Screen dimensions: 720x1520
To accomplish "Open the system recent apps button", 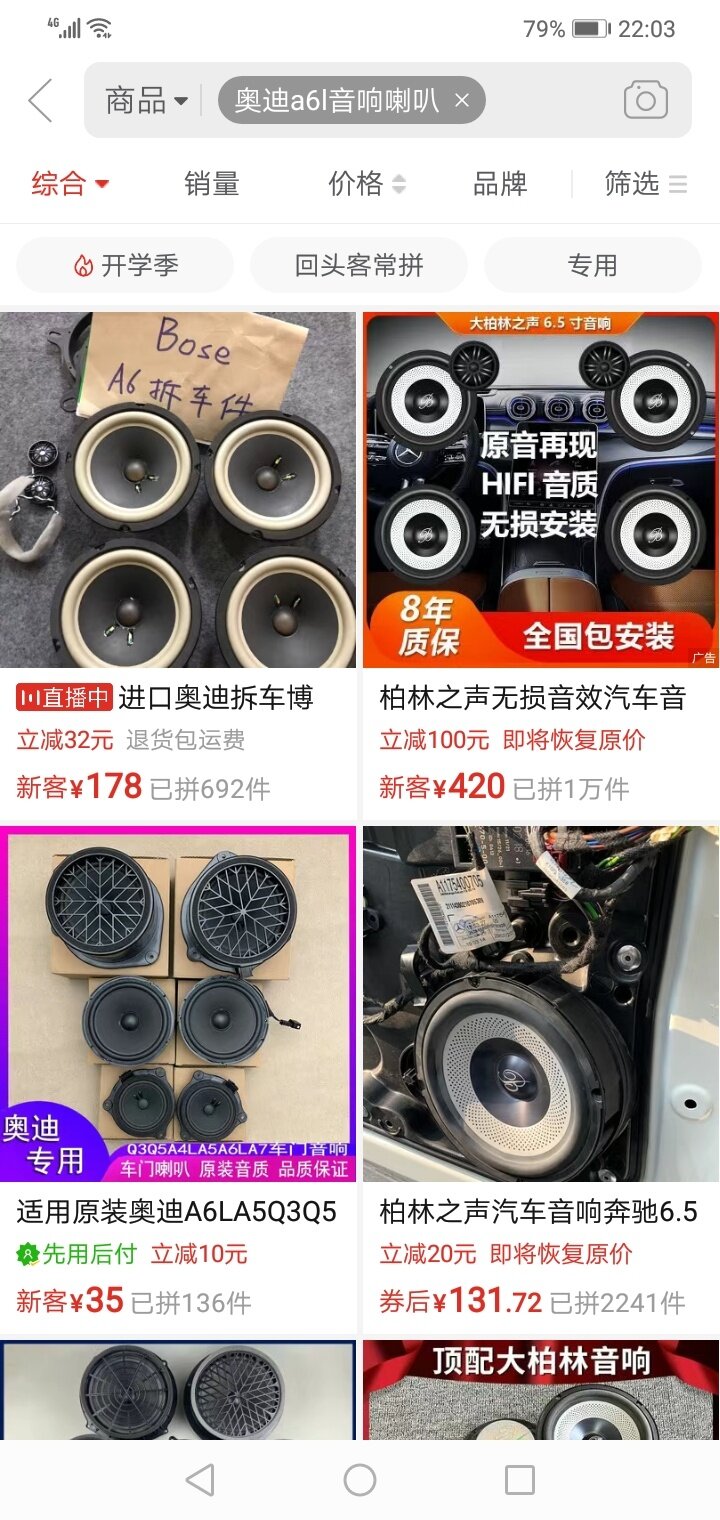I will (x=520, y=1480).
